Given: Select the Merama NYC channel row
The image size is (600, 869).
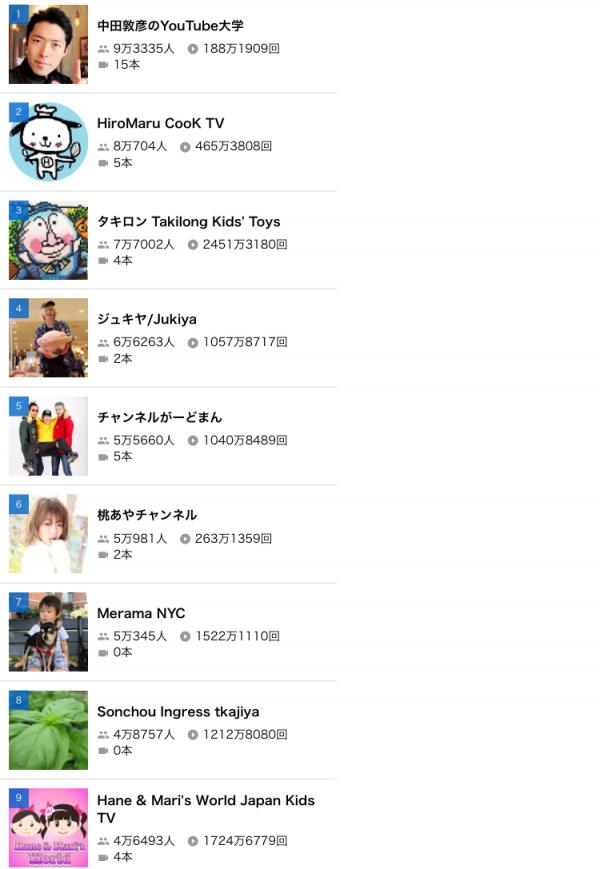Looking at the screenshot, I should (x=141, y=614).
